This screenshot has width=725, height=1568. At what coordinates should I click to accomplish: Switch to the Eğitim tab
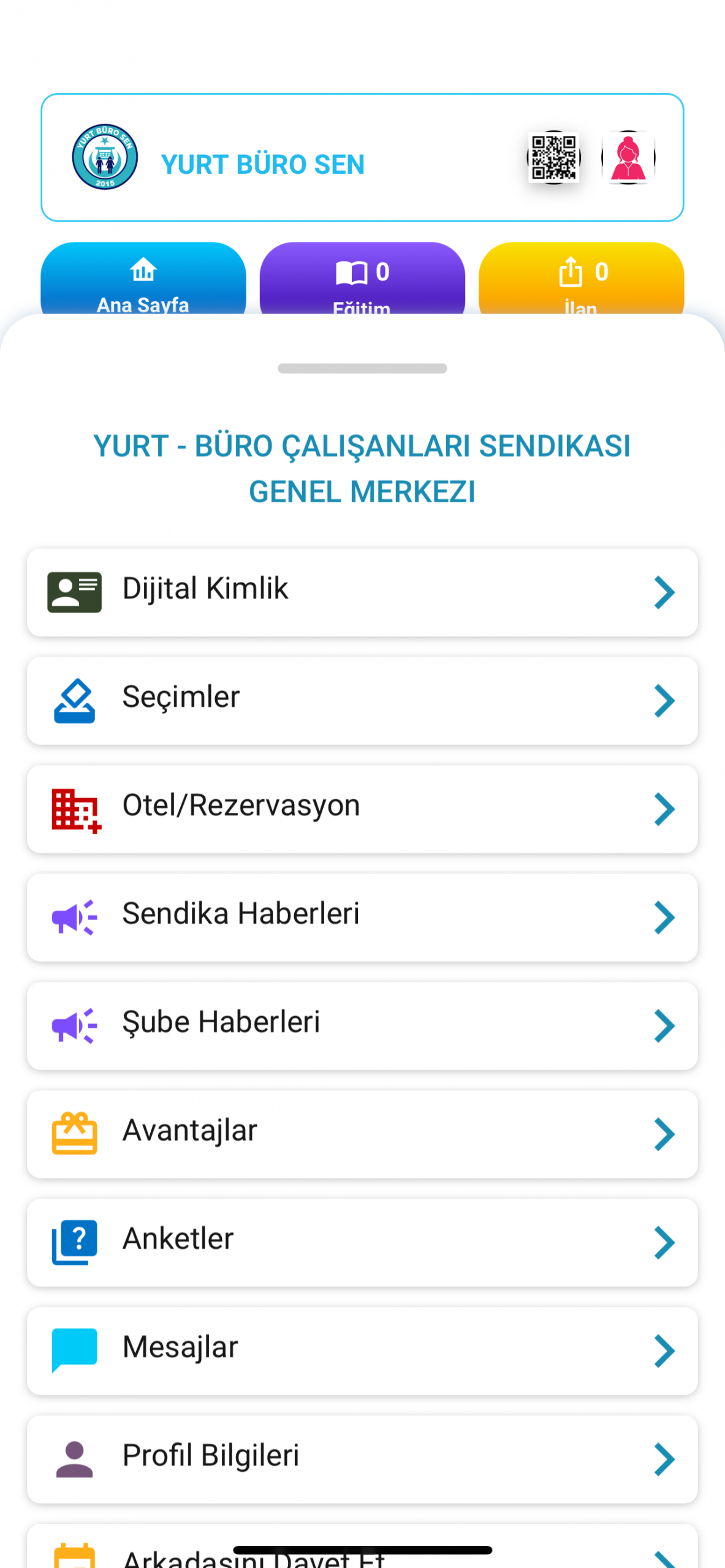pyautogui.click(x=362, y=281)
